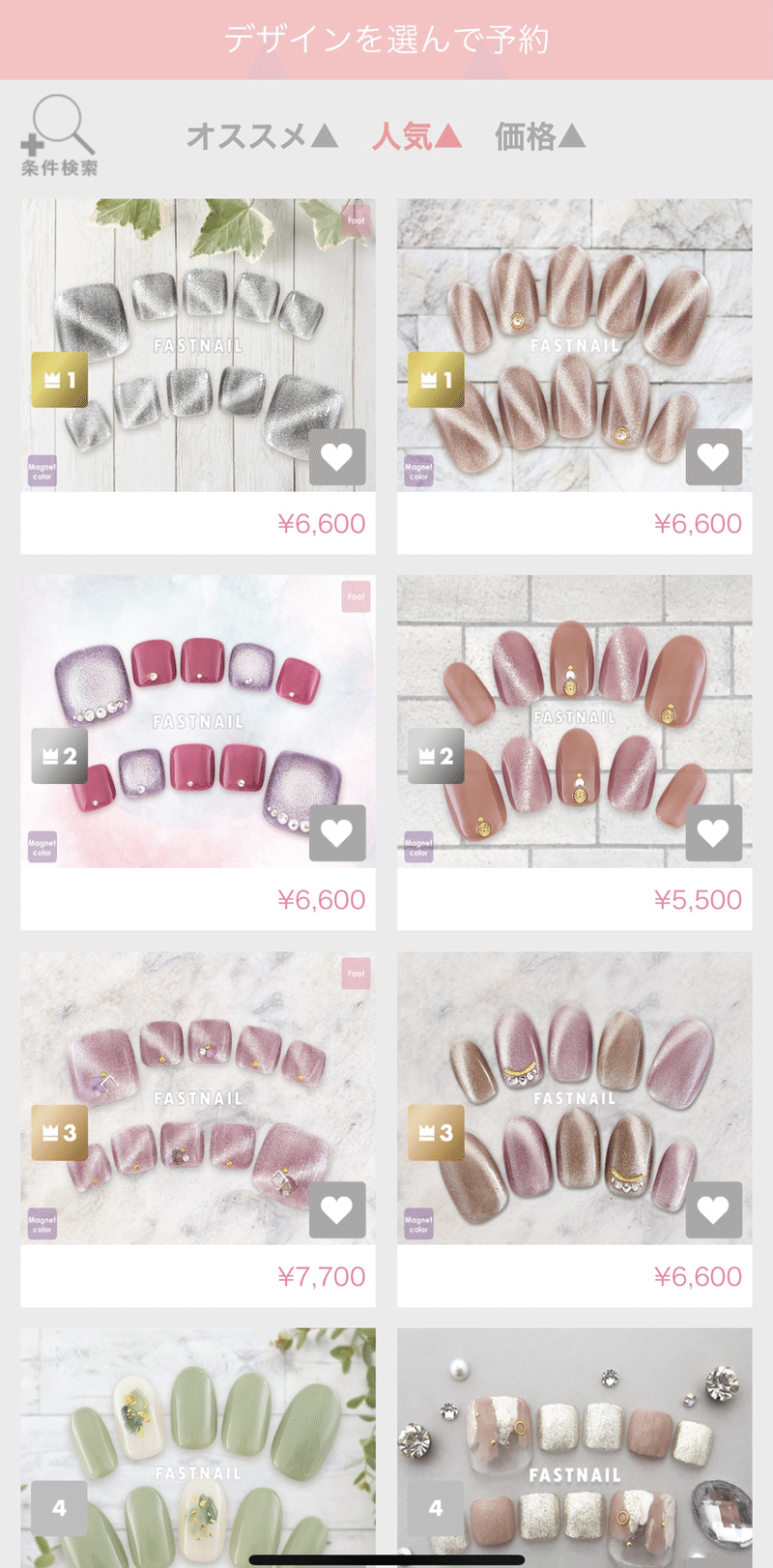Favorite the rank 2 magenta foot design

click(x=337, y=832)
